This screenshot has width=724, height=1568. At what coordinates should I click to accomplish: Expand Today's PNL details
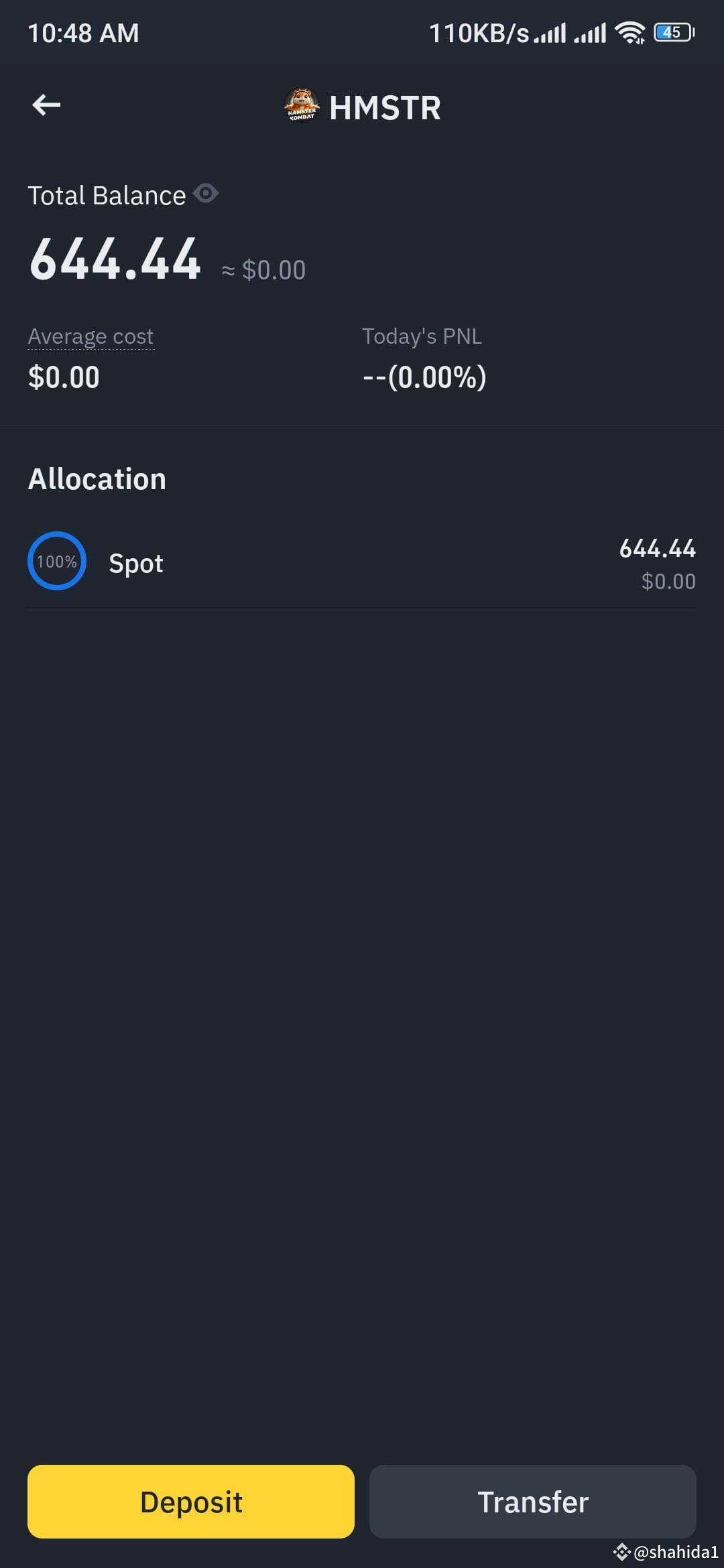pyautogui.click(x=422, y=336)
